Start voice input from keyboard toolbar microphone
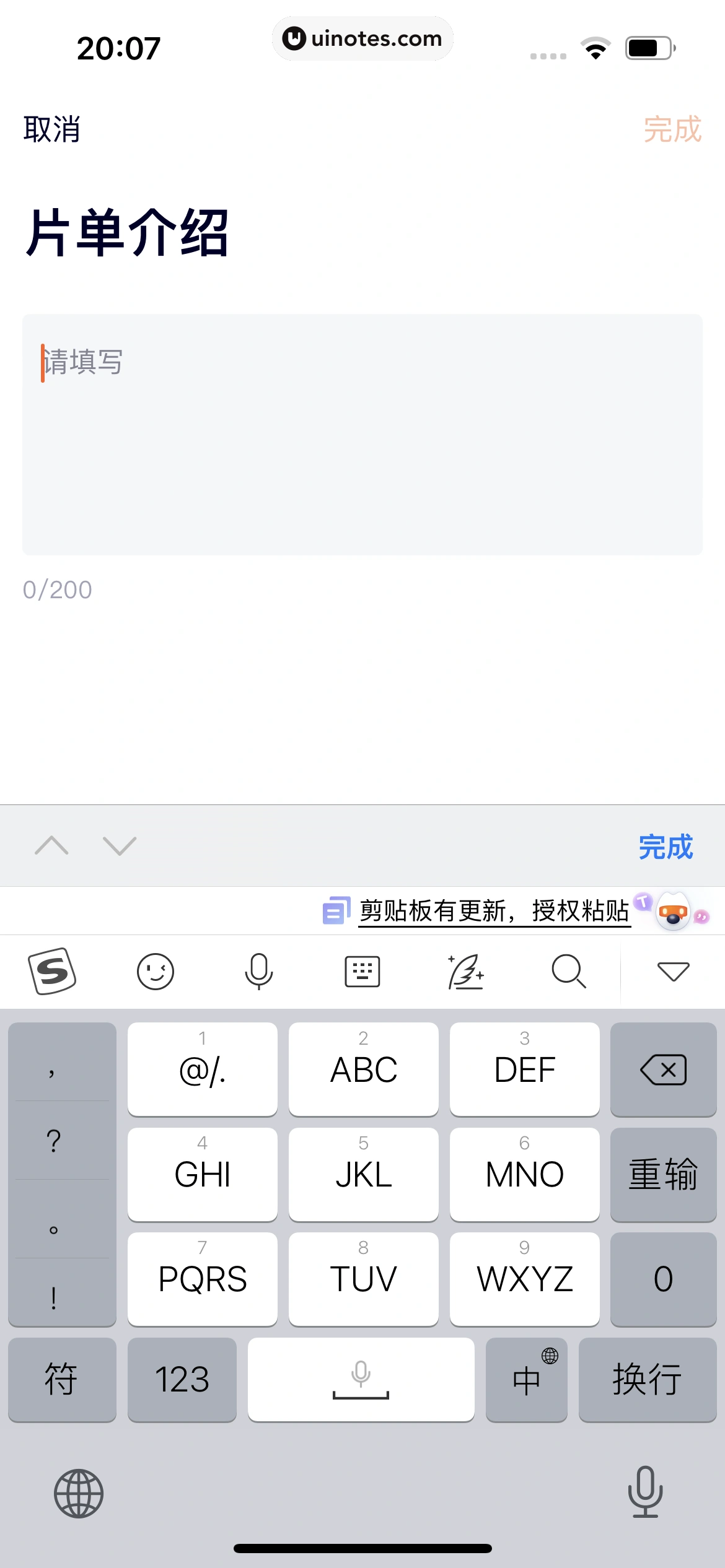725x1568 pixels. point(259,971)
